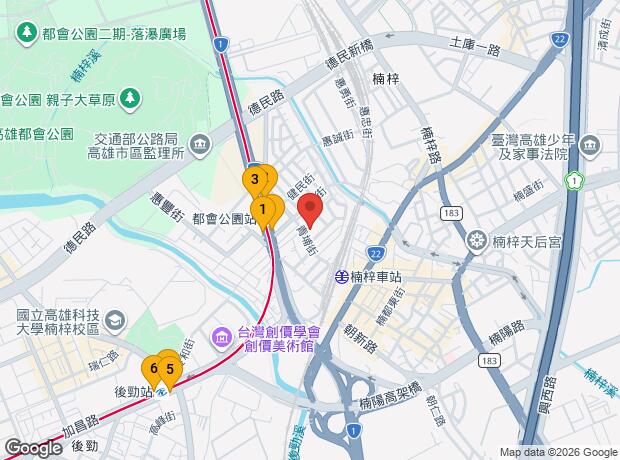
Task: Tap 交通部公路局高雄市區監理所 place icon
Action: pos(200,146)
